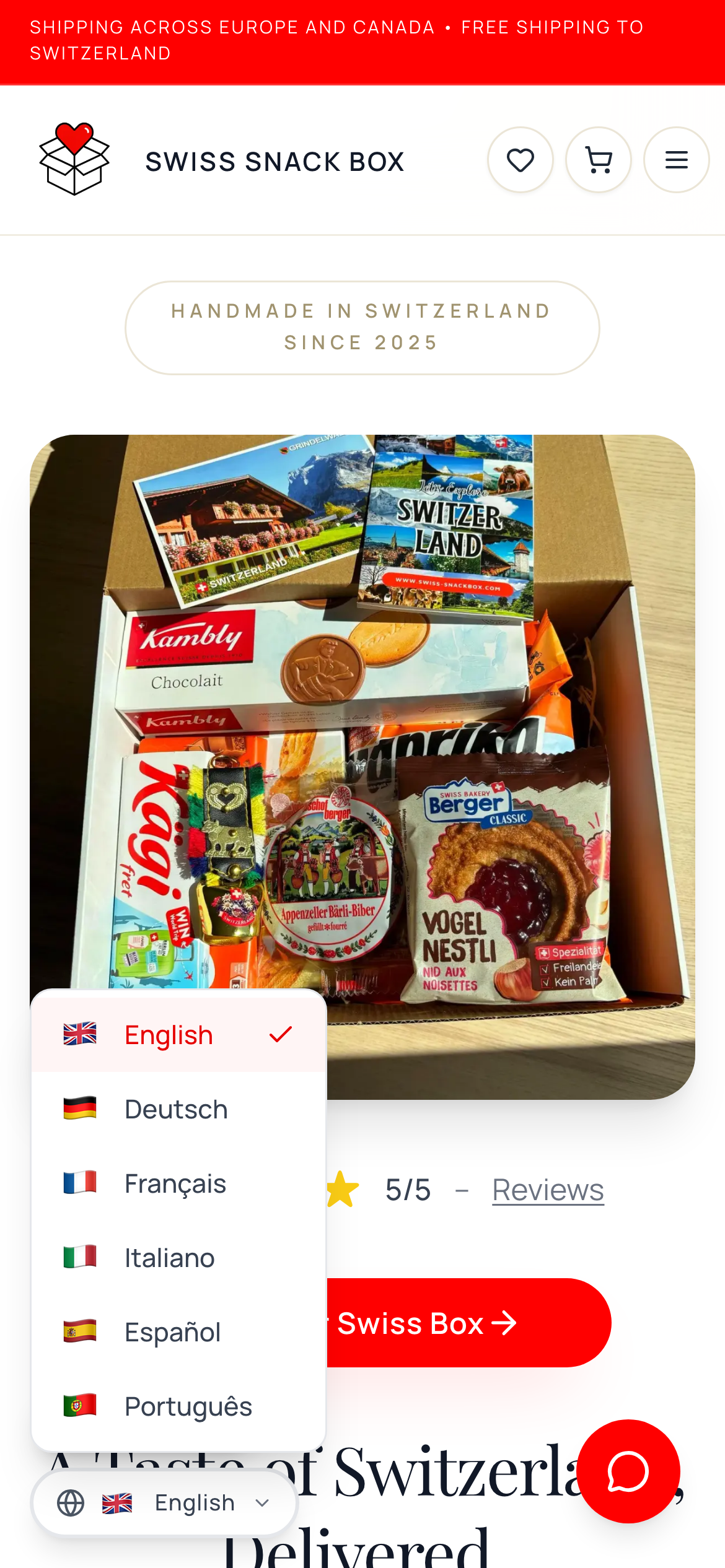Change language to Português
This screenshot has height=1568, width=725.
tap(178, 1406)
